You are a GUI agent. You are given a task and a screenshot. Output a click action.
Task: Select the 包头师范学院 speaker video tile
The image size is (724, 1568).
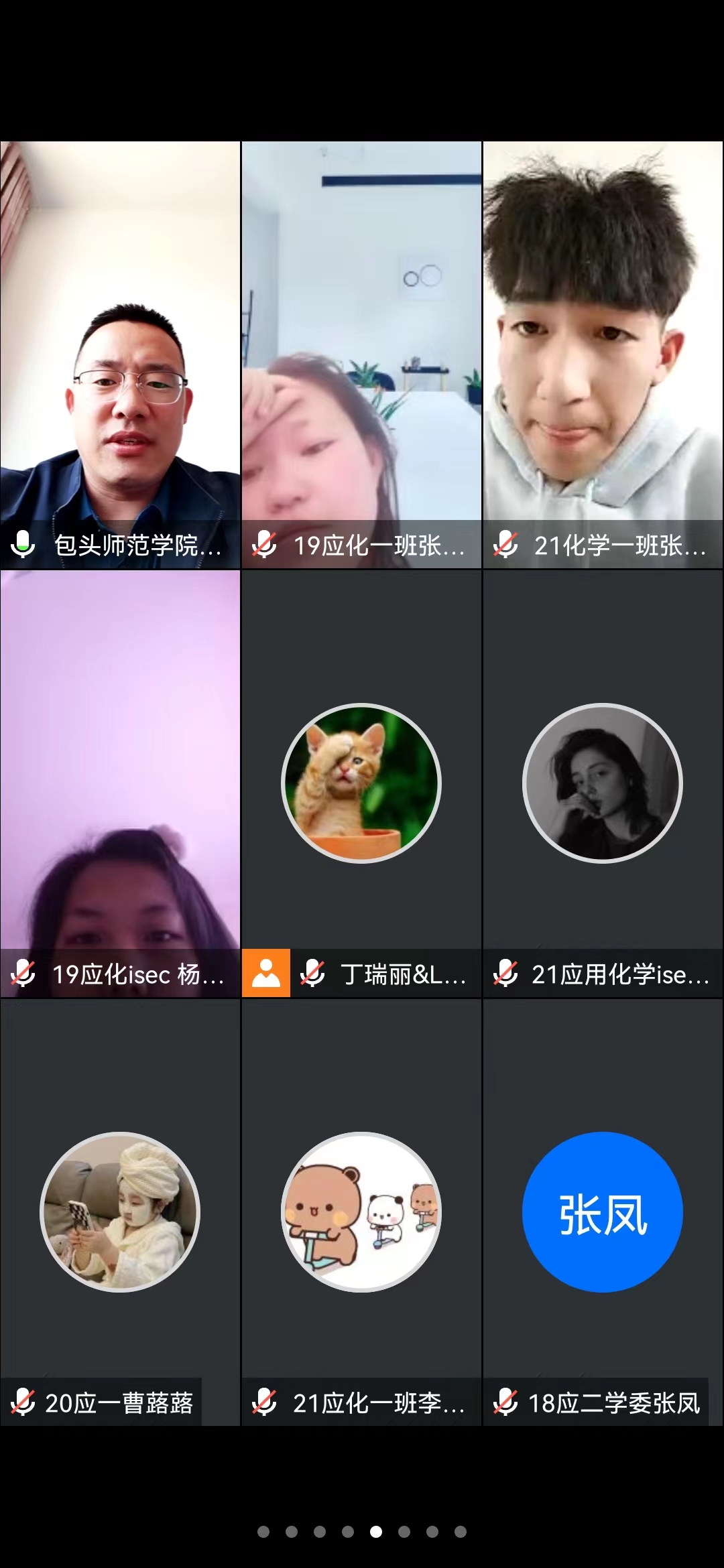tap(121, 355)
